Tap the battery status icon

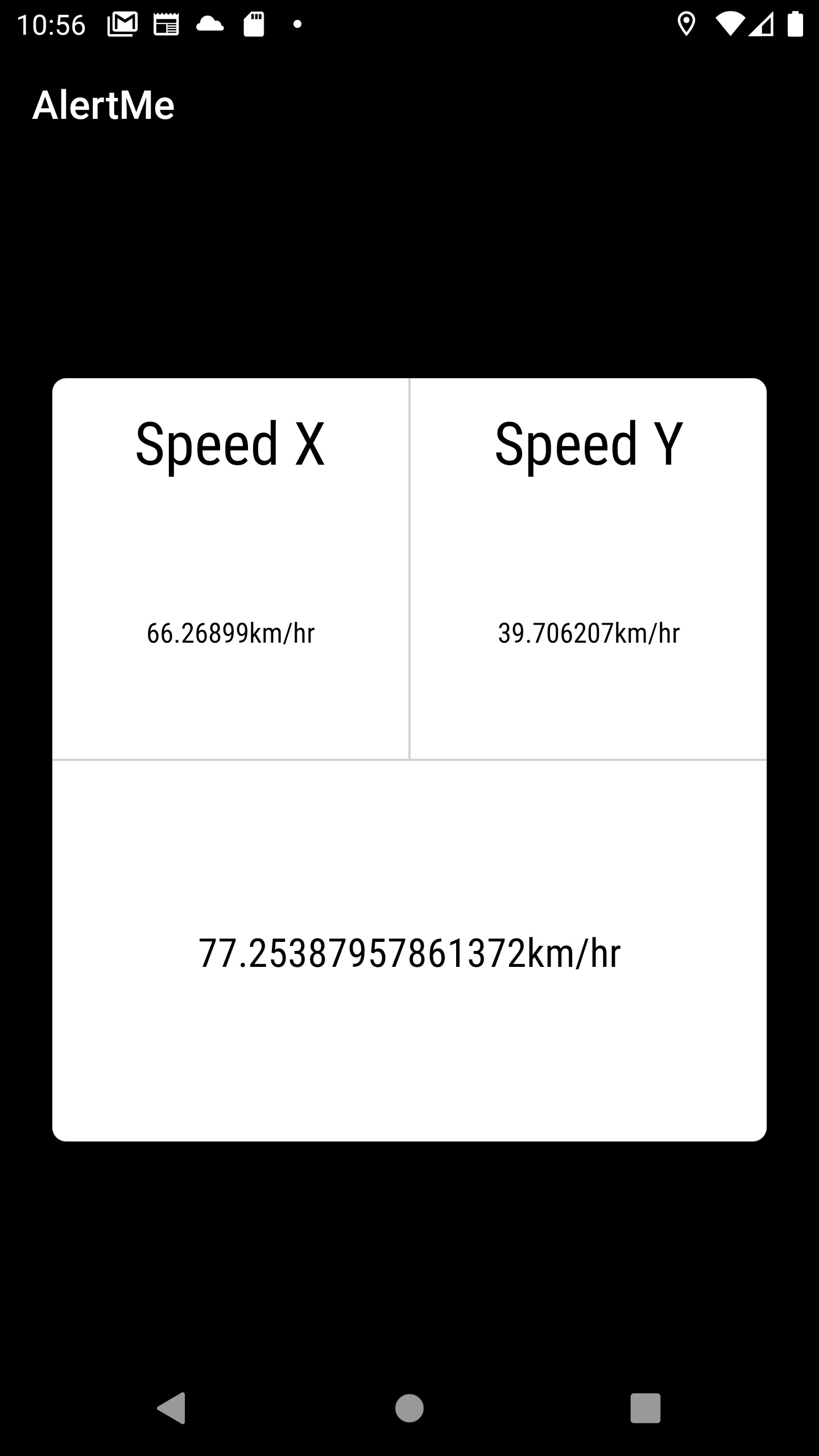[795, 23]
